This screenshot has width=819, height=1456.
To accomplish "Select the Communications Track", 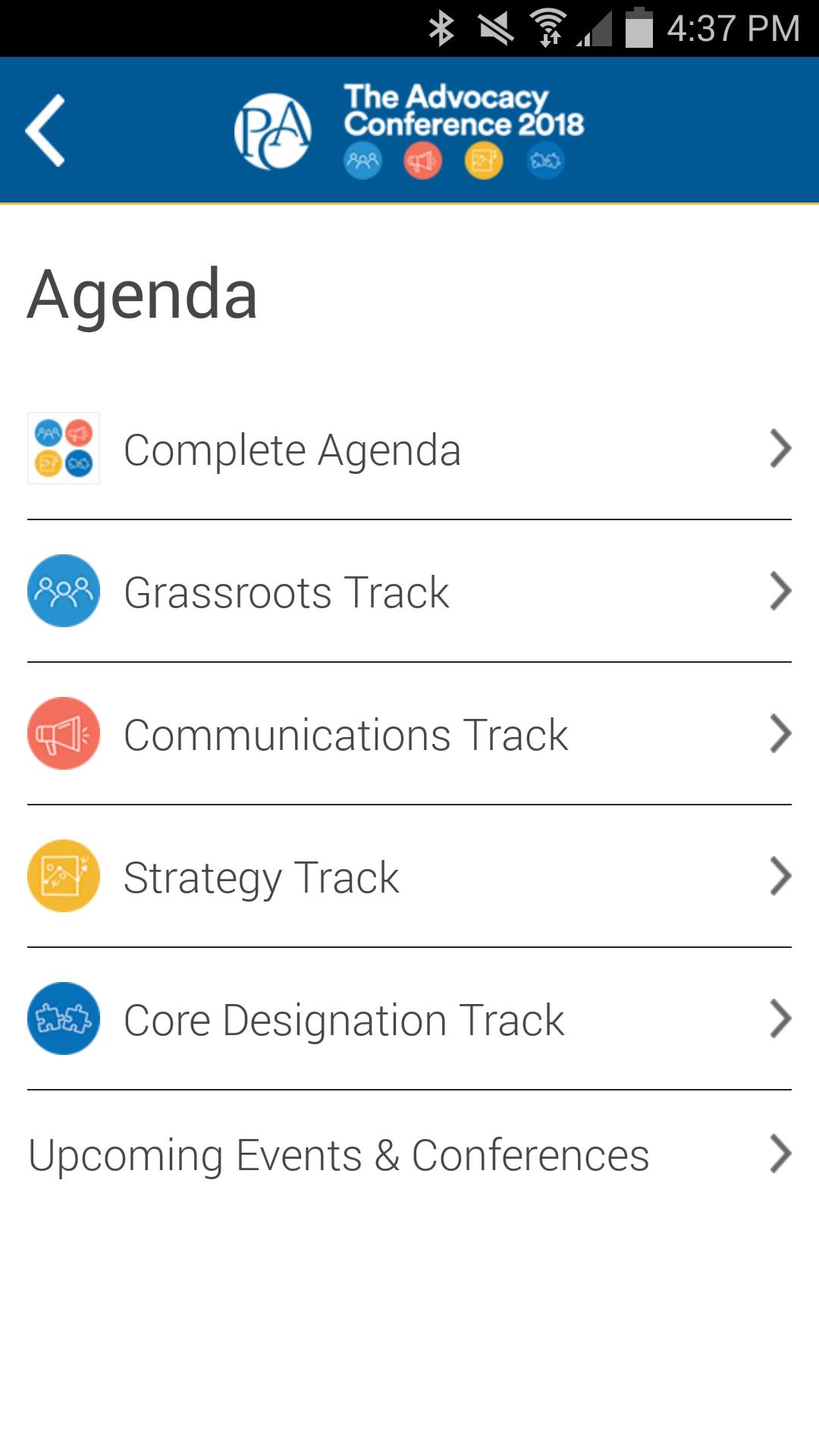I will (x=345, y=735).
